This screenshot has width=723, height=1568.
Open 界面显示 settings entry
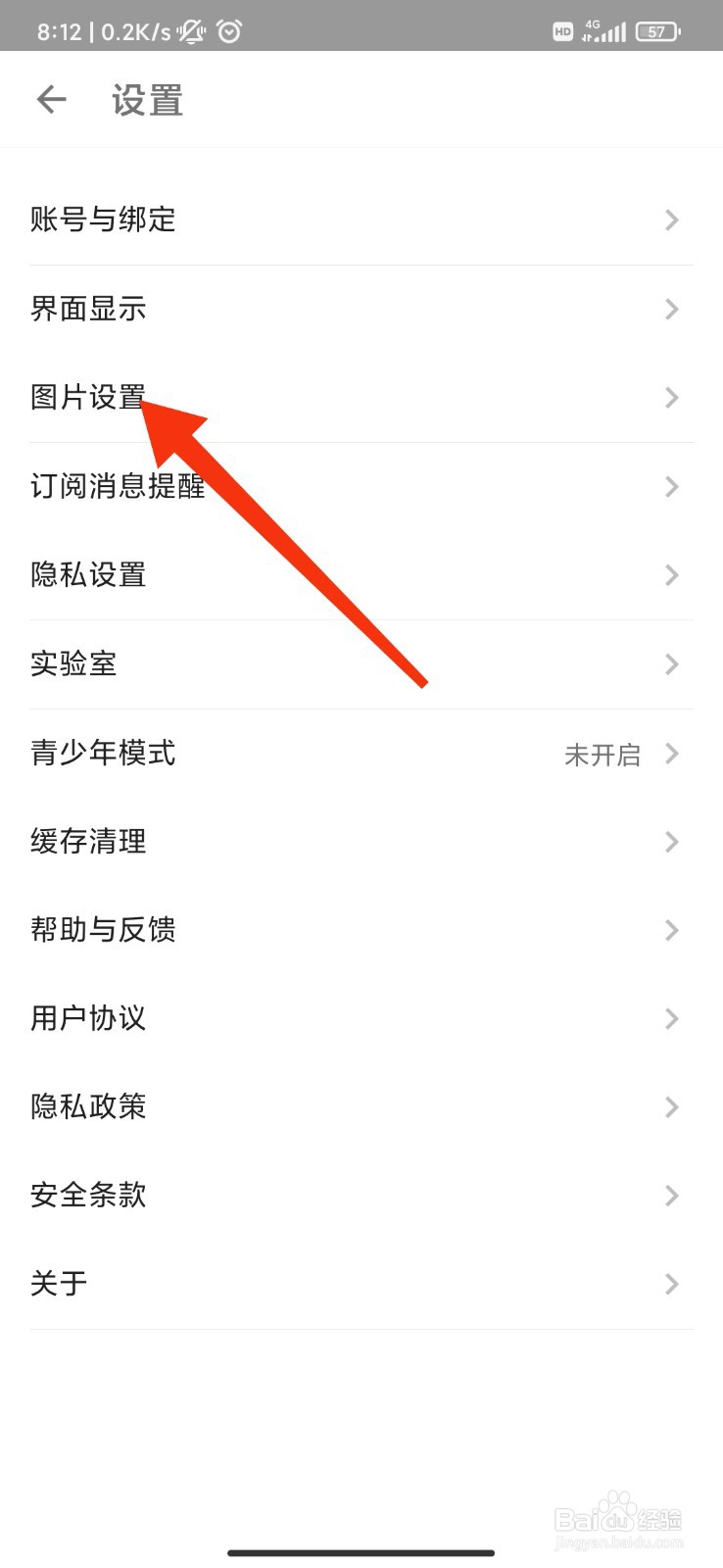pos(361,309)
